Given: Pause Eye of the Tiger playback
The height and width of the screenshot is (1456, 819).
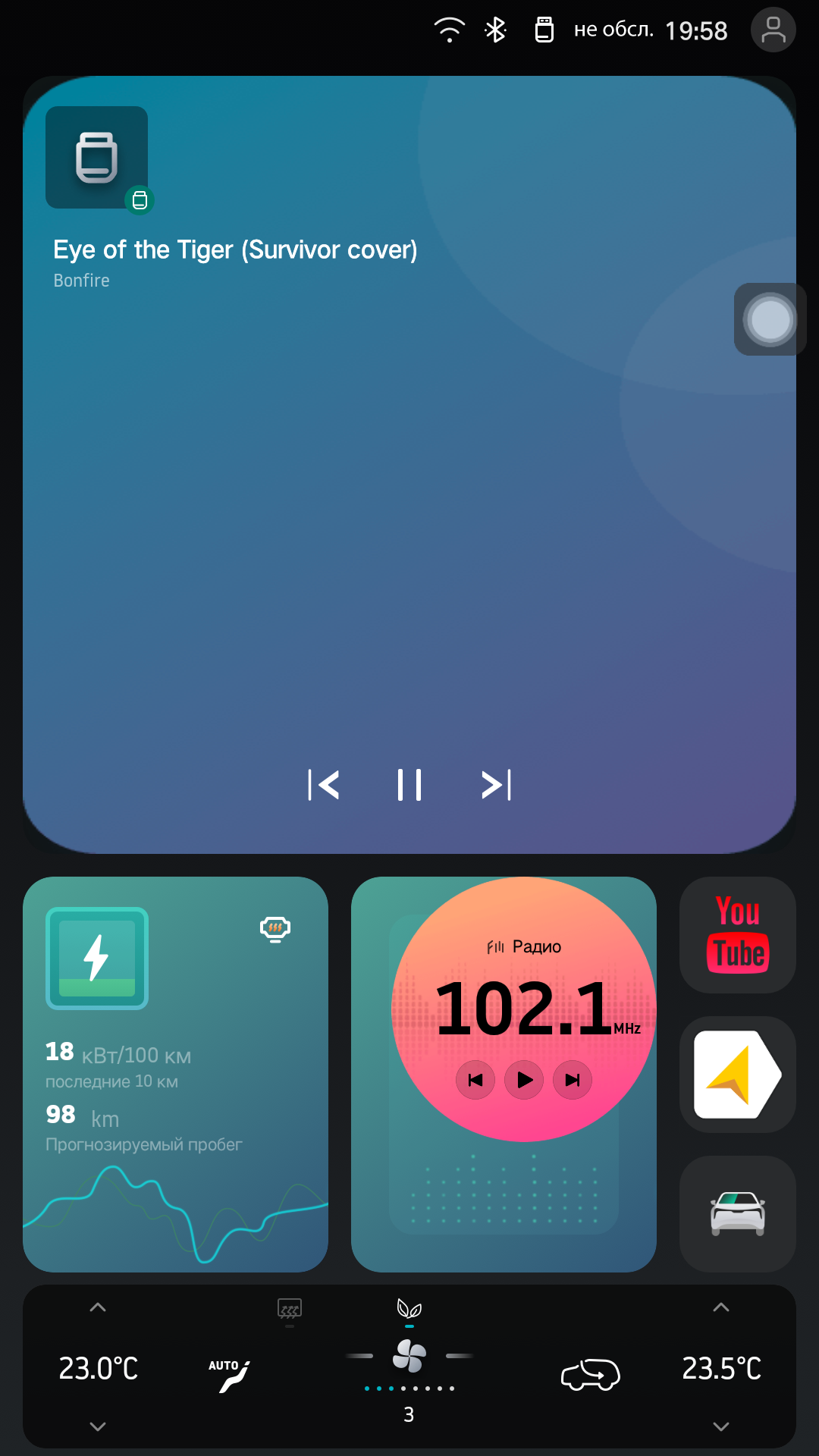Looking at the screenshot, I should (x=409, y=785).
